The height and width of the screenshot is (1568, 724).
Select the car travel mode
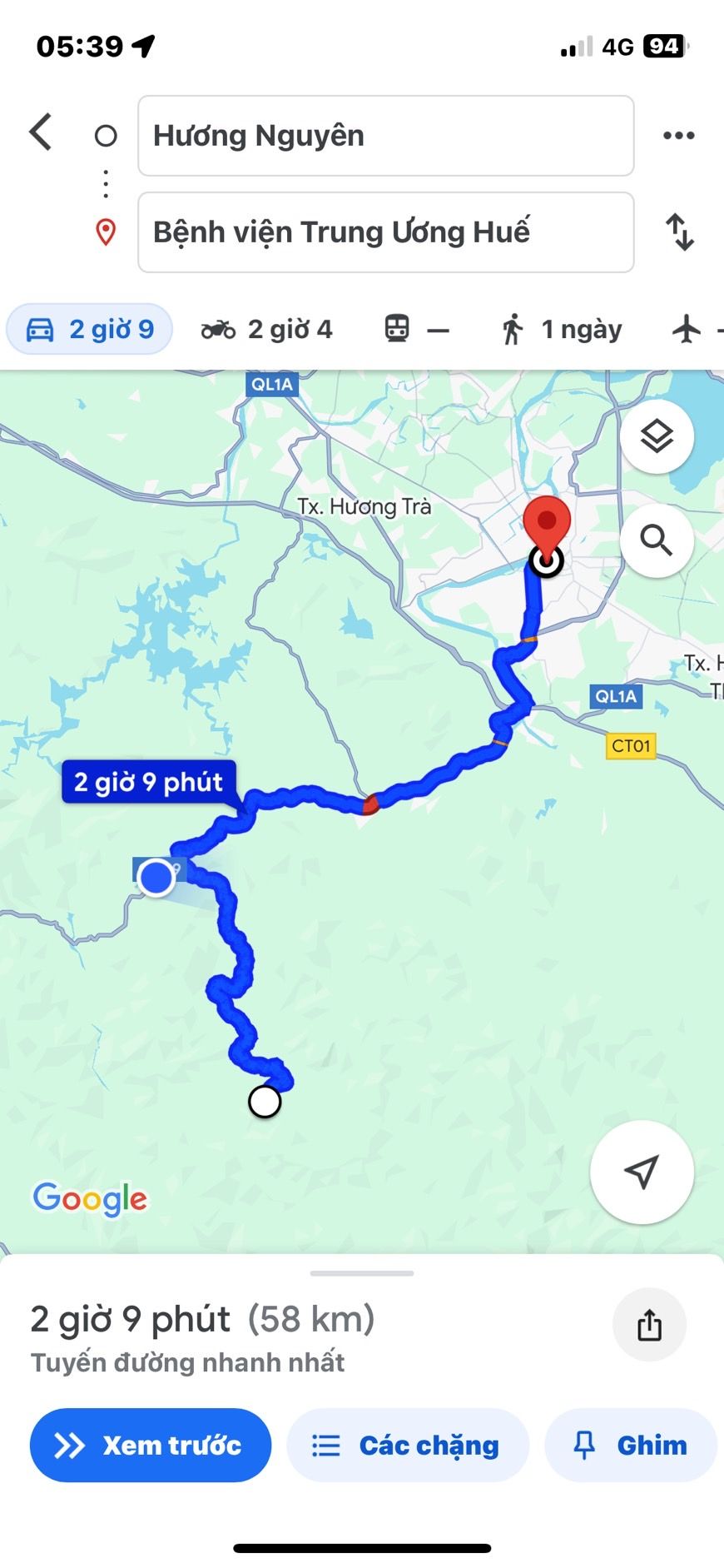90,330
